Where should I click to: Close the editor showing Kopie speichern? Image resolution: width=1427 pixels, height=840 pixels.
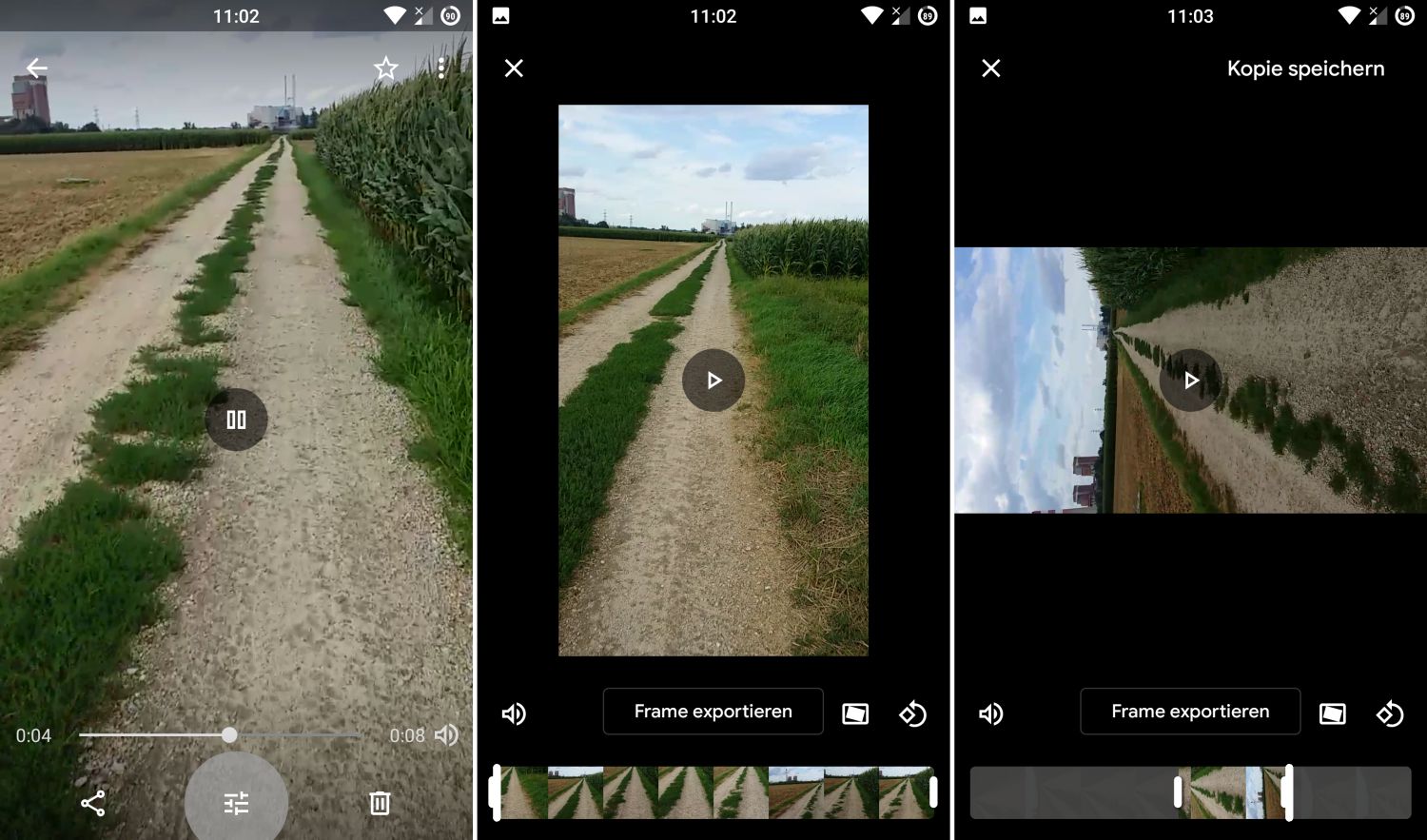pyautogui.click(x=990, y=68)
